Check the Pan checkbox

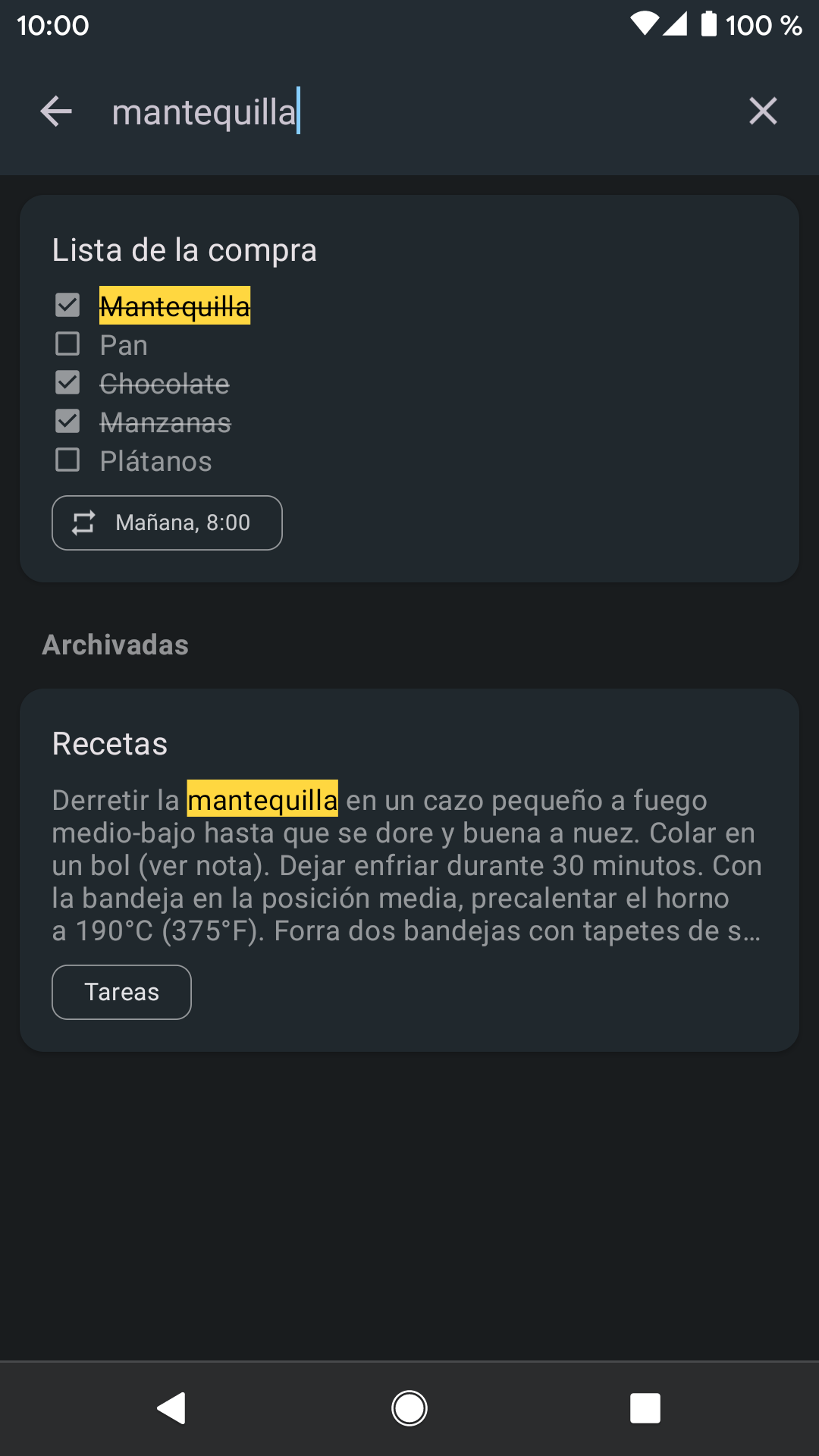pyautogui.click(x=67, y=344)
